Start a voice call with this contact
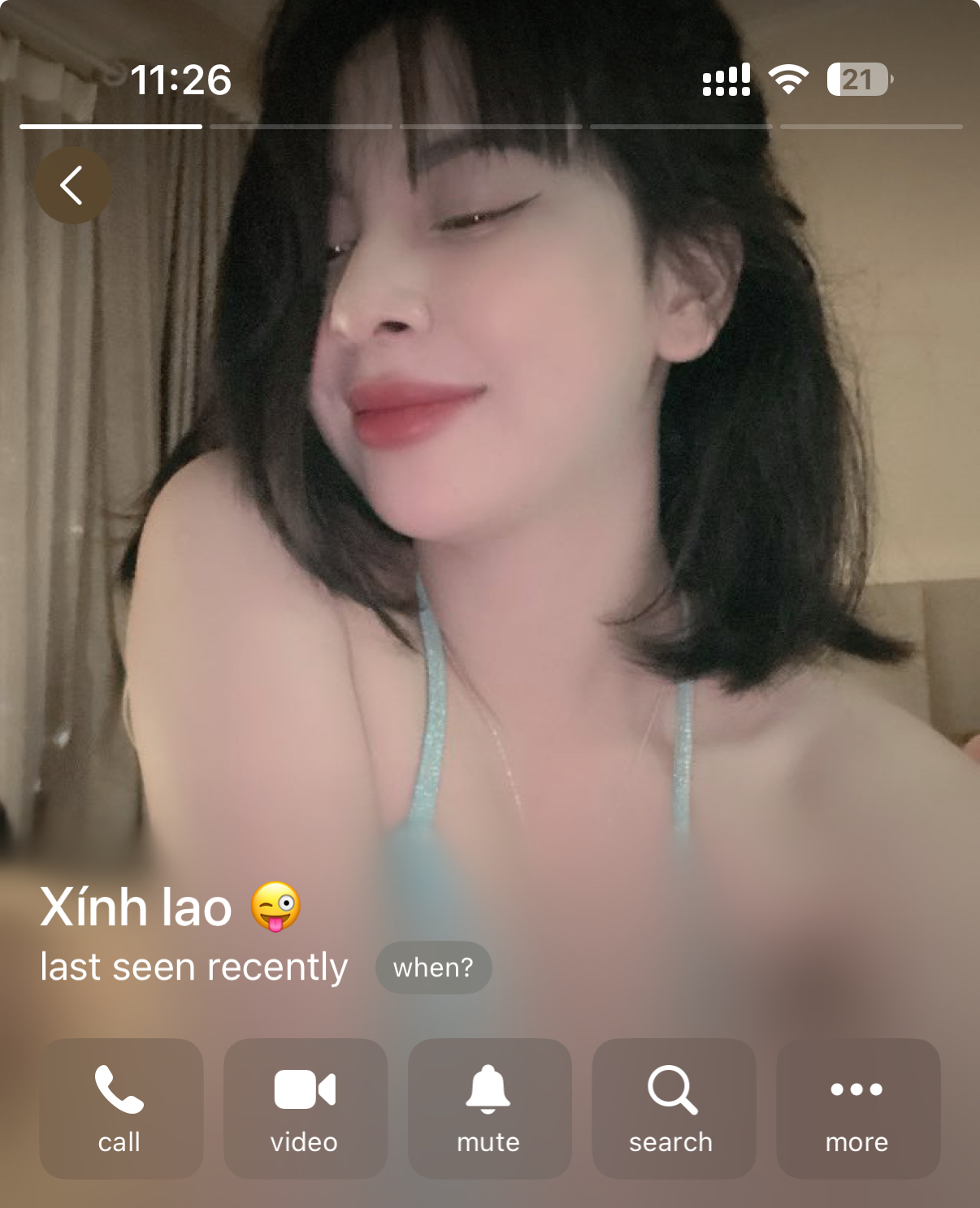980x1208 pixels. click(x=121, y=1108)
